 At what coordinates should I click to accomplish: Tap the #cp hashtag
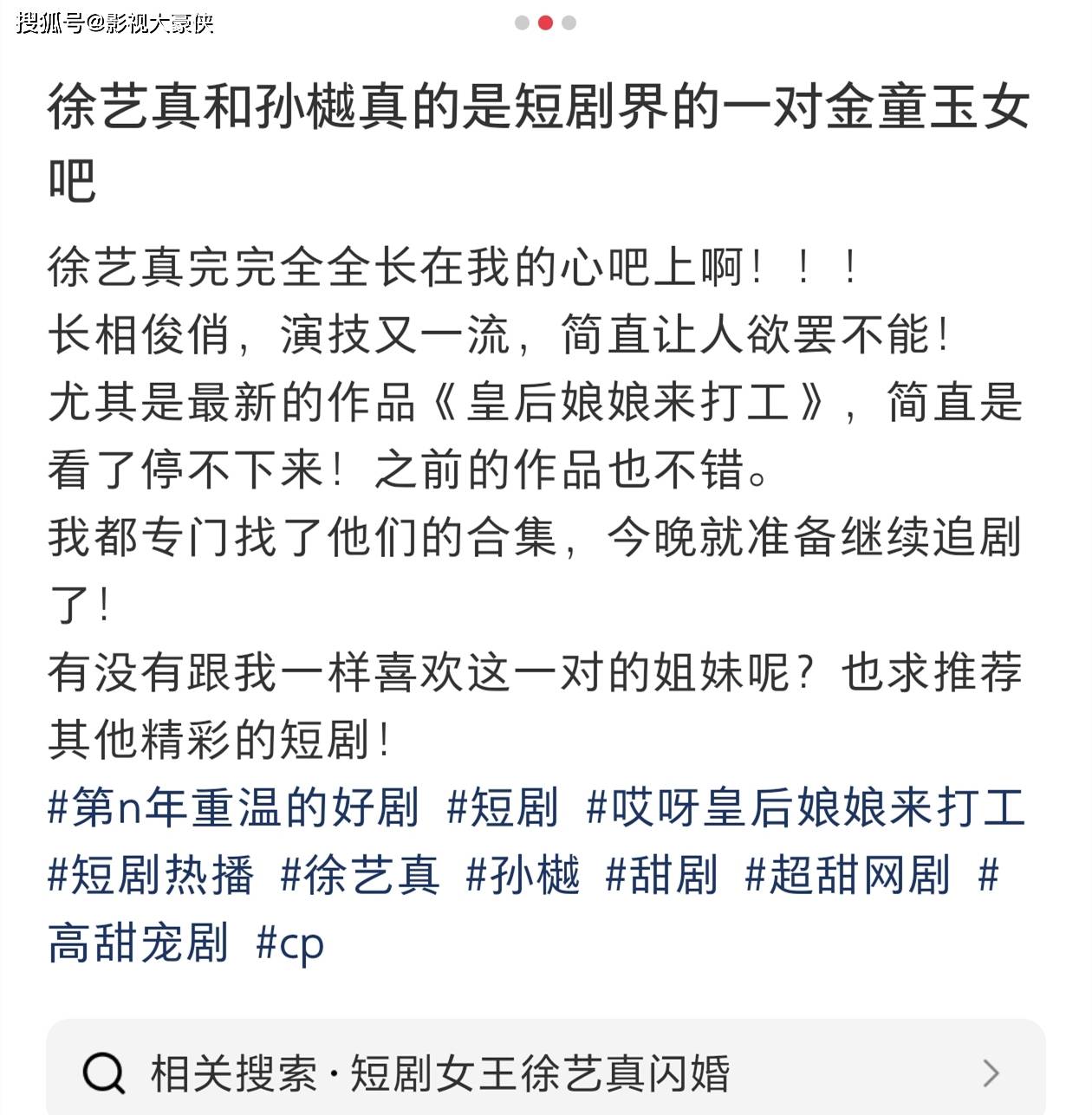pos(290,943)
